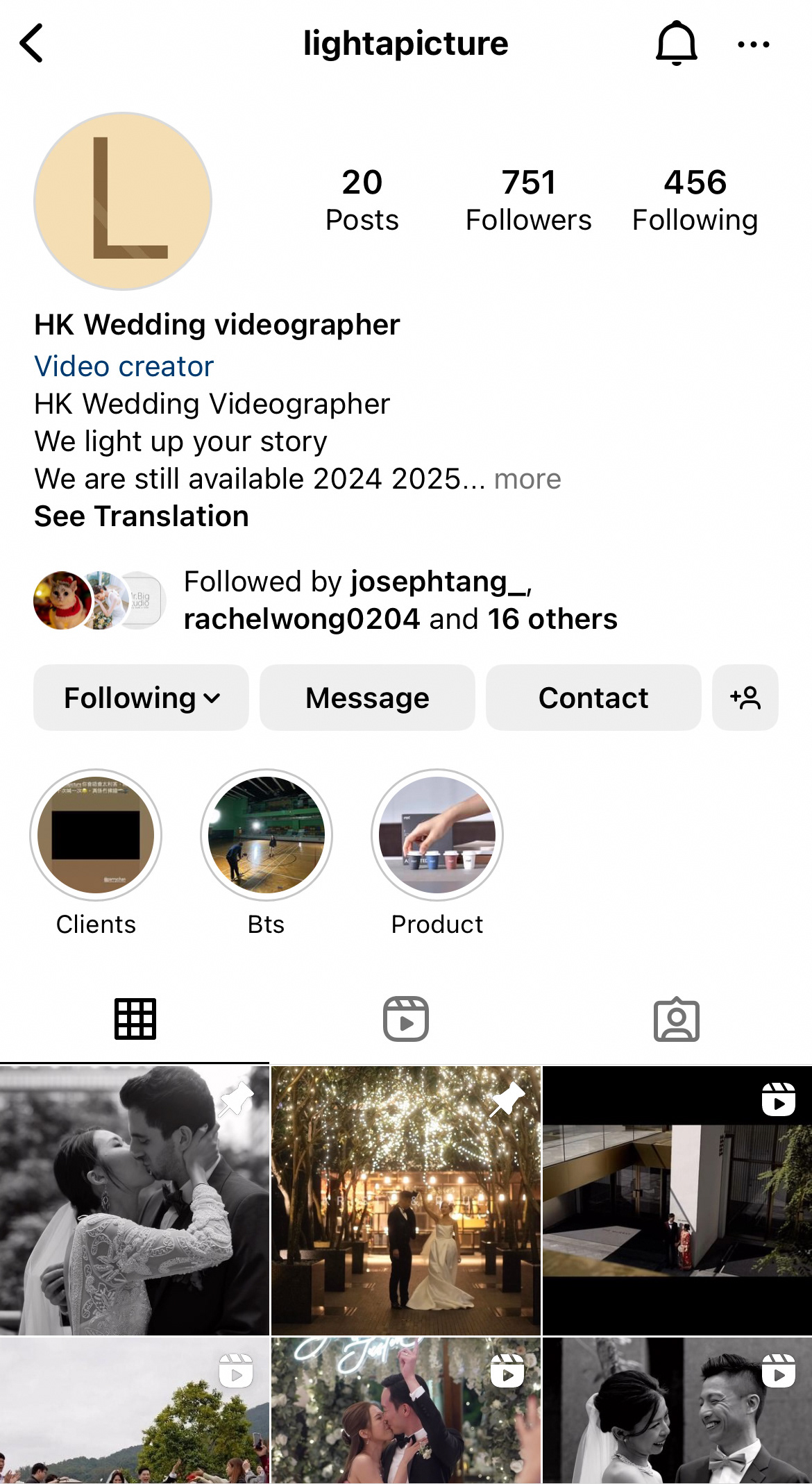
Task: Open the pinned fairy-lights wedding couple post
Action: click(x=406, y=1201)
